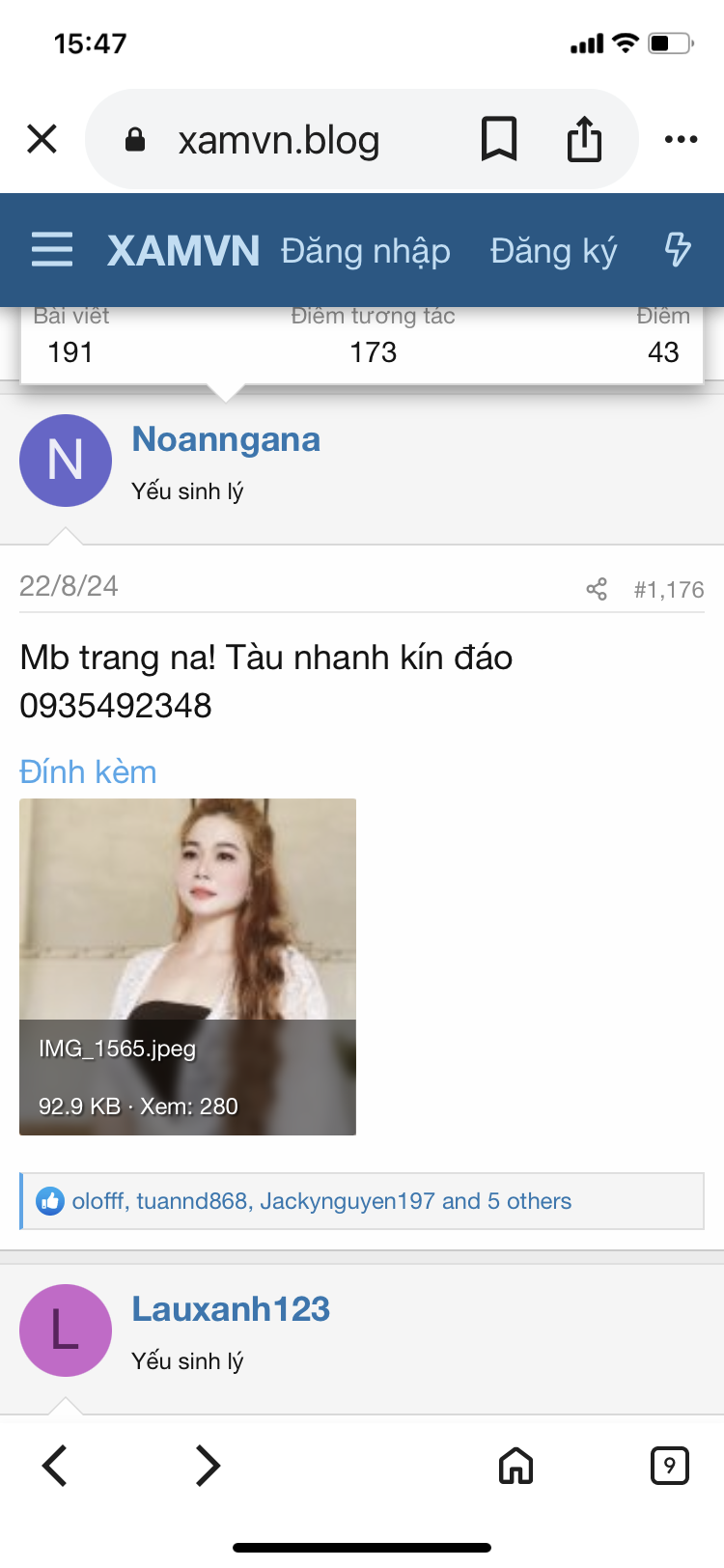This screenshot has width=724, height=1568.
Task: Open Lauxanh123's profile
Action: pyautogui.click(x=231, y=1309)
